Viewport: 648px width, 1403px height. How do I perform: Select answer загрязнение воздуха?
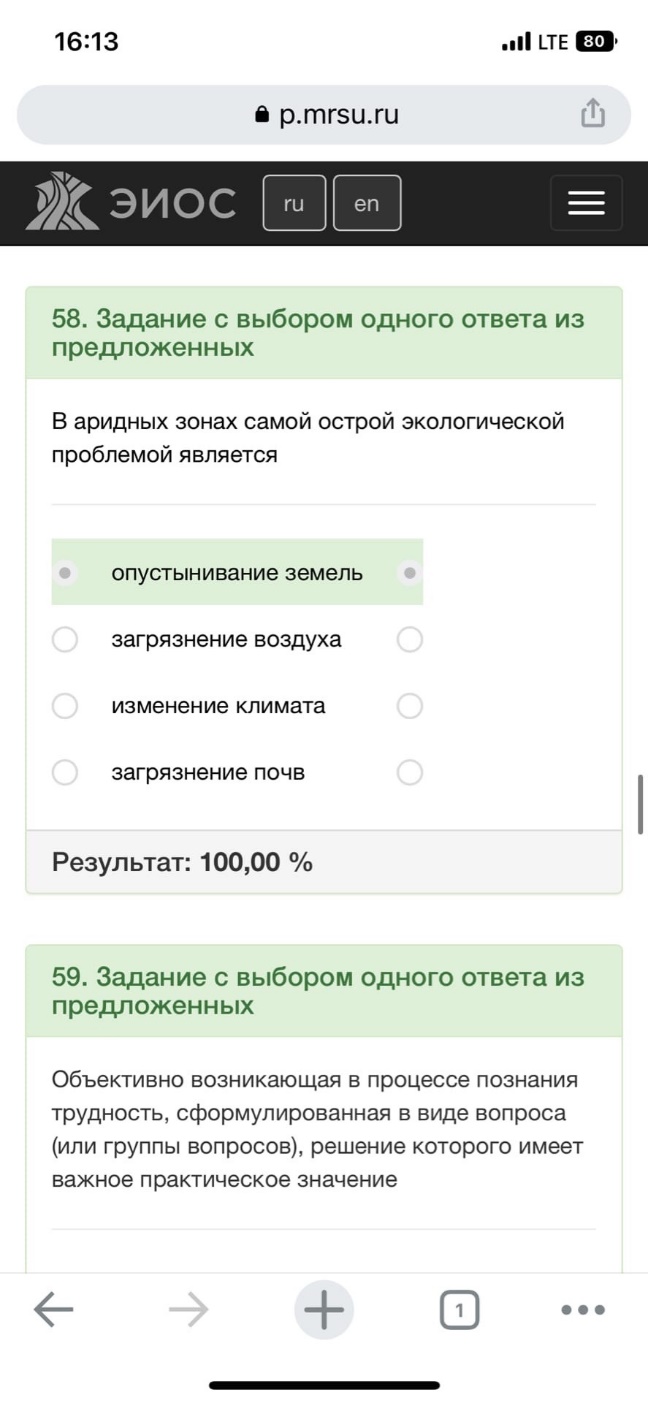point(237,639)
